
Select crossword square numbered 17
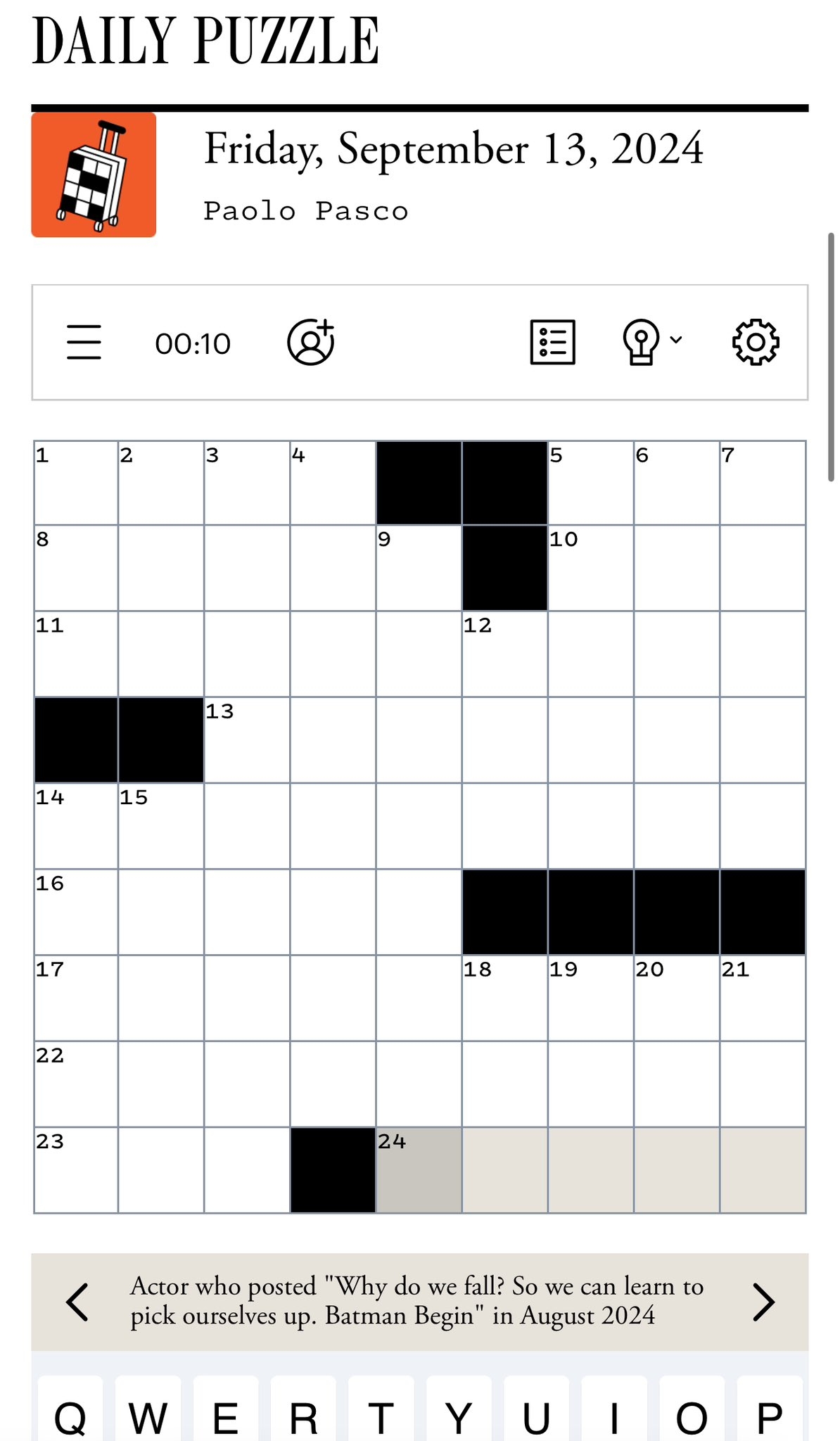pyautogui.click(x=76, y=998)
